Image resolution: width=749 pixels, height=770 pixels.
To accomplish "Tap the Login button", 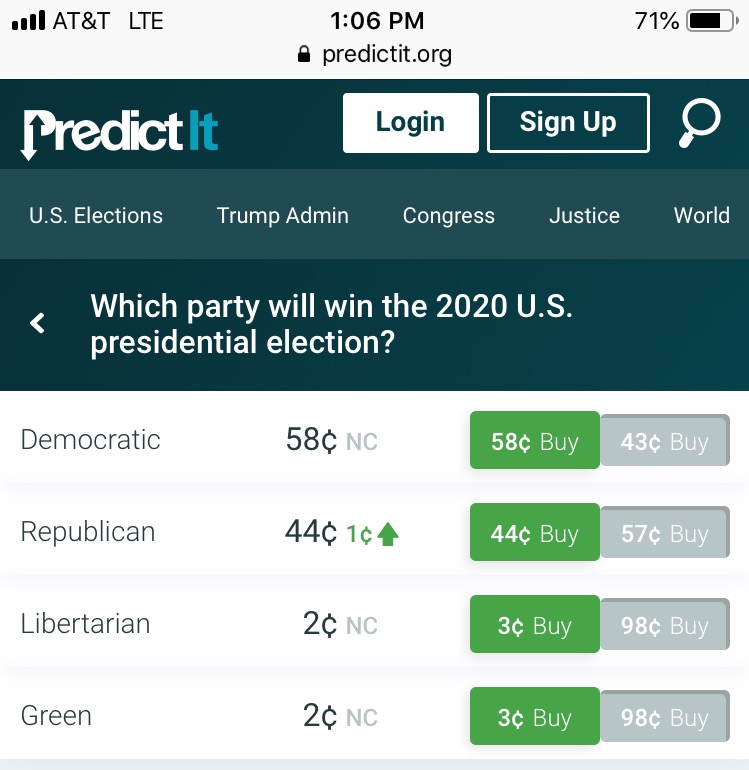I will pyautogui.click(x=410, y=123).
